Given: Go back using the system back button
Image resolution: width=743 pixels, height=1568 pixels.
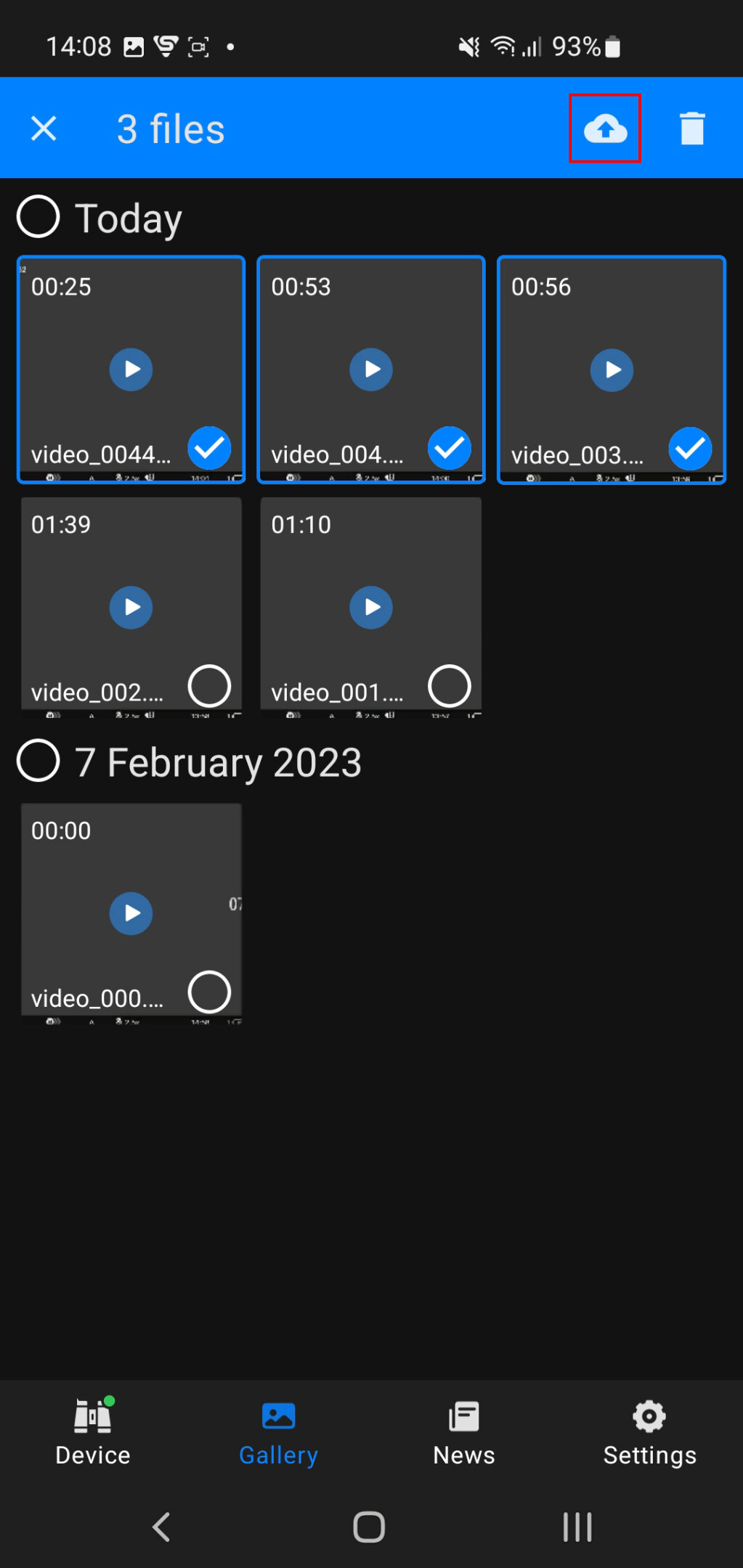Looking at the screenshot, I should (x=161, y=1527).
